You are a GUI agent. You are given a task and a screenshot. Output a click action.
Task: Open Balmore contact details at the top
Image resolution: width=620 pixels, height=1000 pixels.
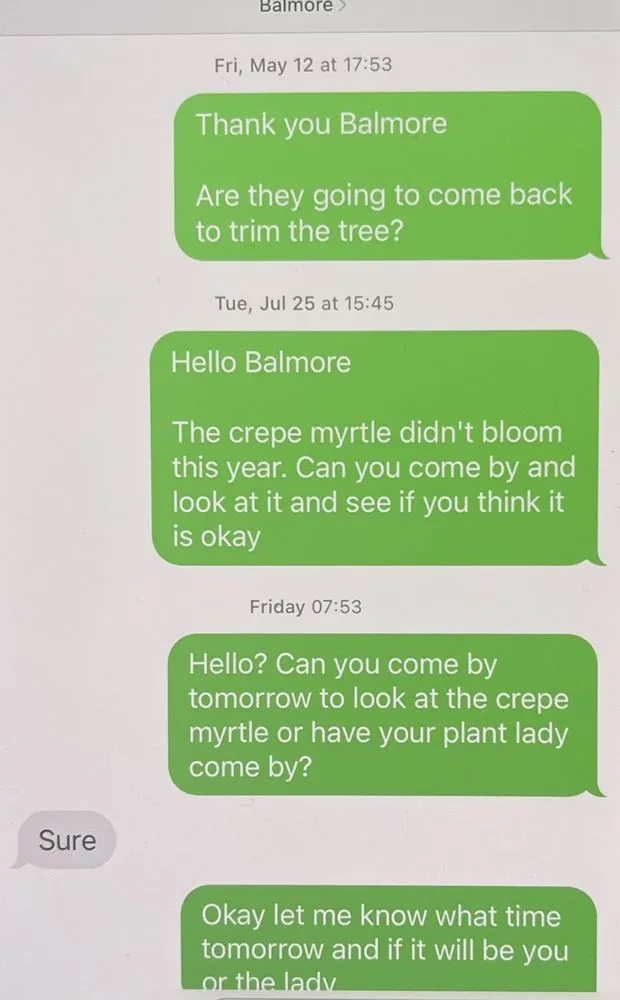pyautogui.click(x=301, y=7)
